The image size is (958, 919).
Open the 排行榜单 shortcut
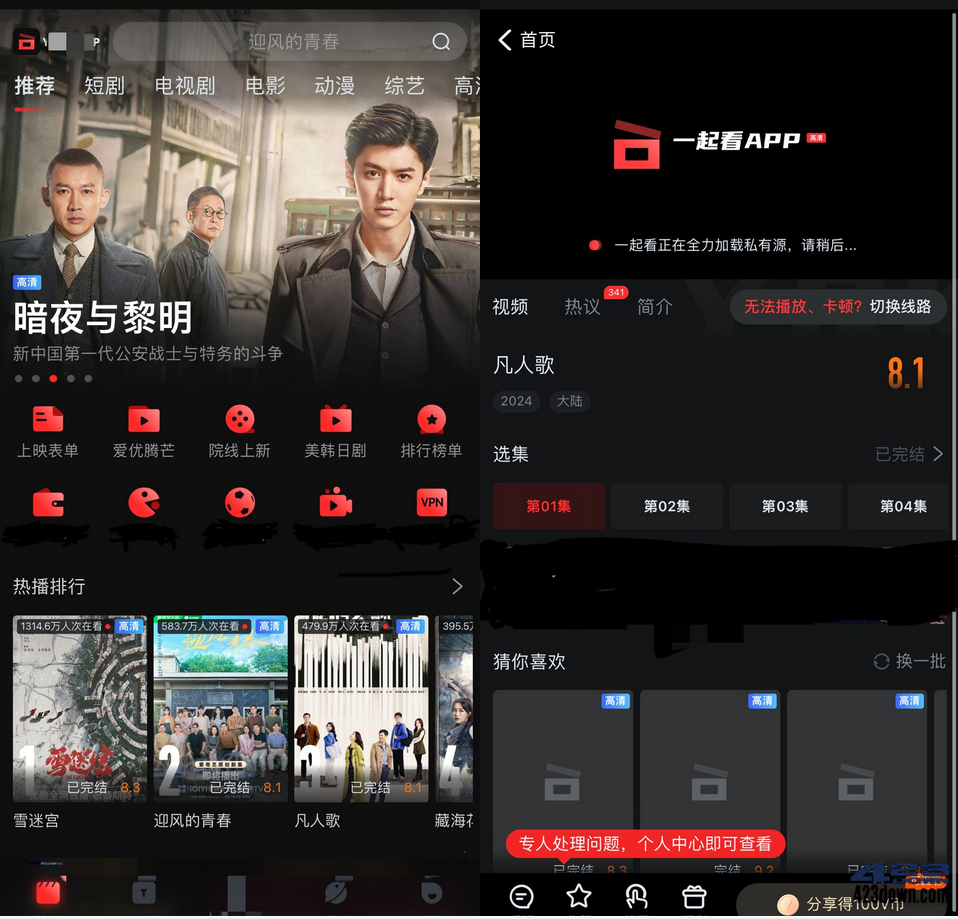(431, 431)
